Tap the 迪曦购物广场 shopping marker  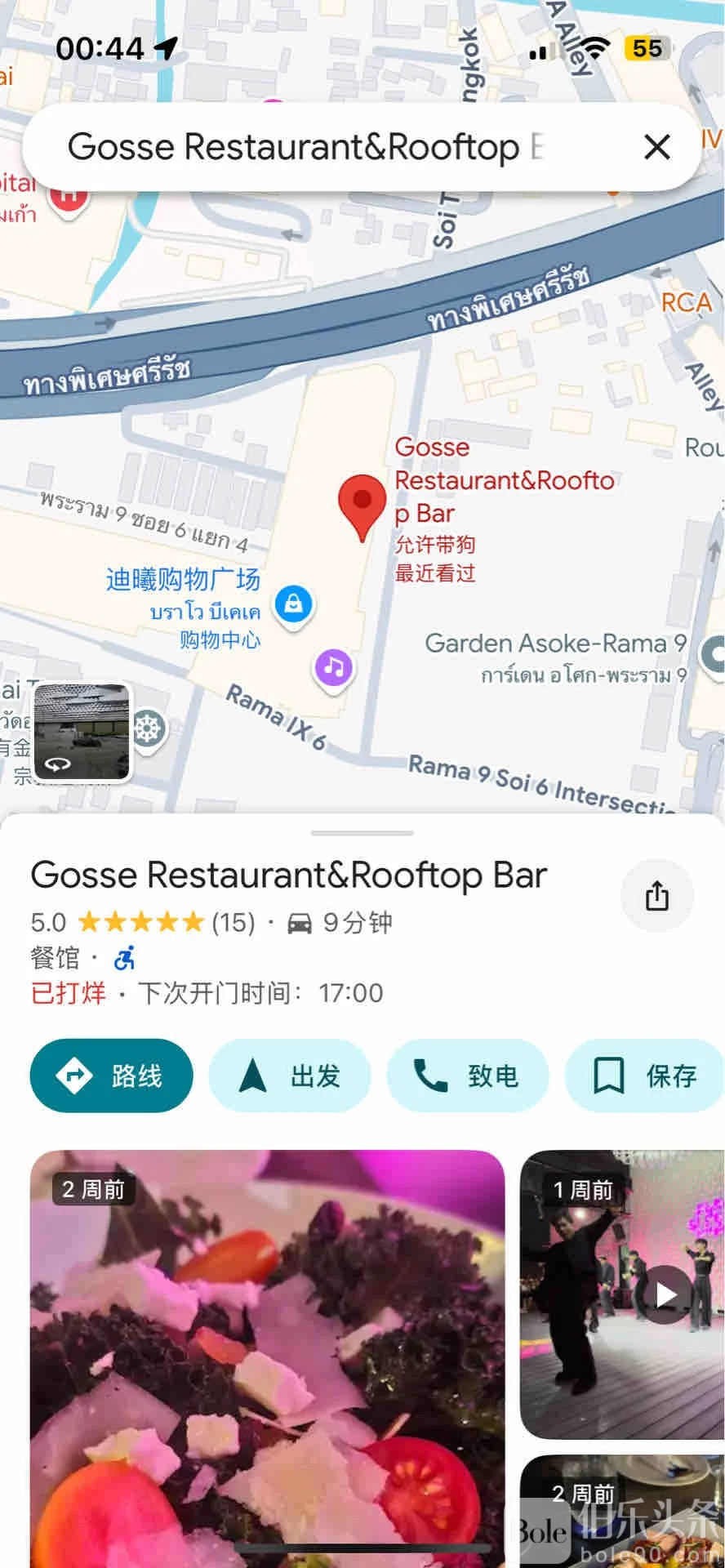(x=293, y=604)
